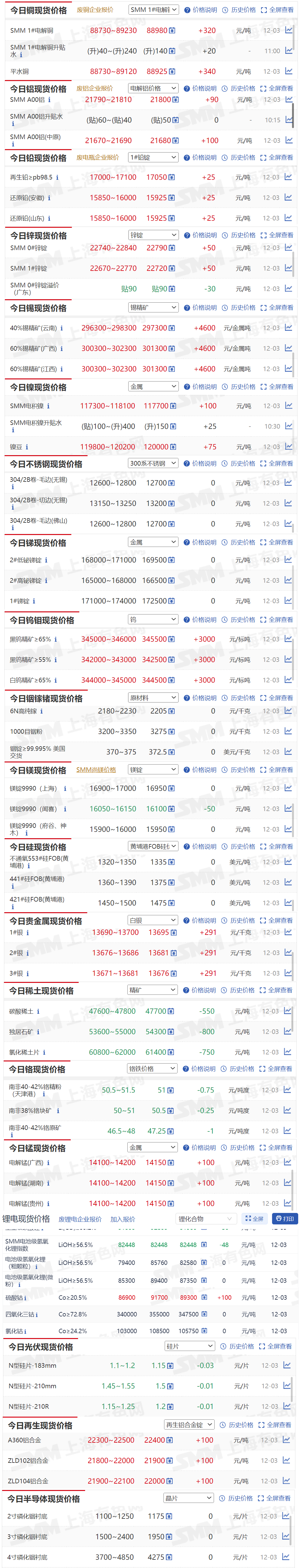This screenshot has height=1568, width=300.
Task: Expand the 锂化合物 dropdown
Action: 205,1219
